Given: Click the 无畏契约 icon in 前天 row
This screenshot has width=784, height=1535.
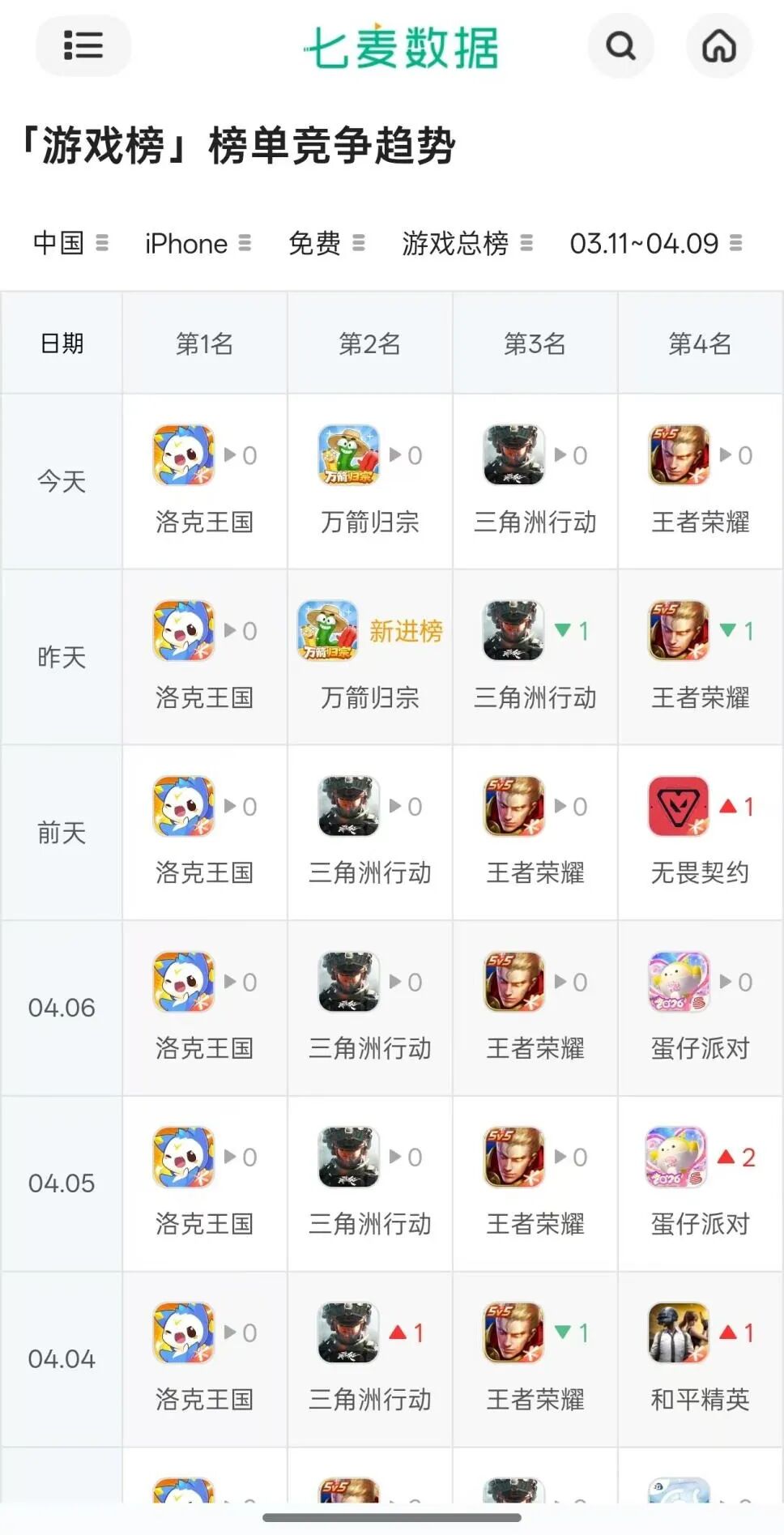Looking at the screenshot, I should 679,806.
